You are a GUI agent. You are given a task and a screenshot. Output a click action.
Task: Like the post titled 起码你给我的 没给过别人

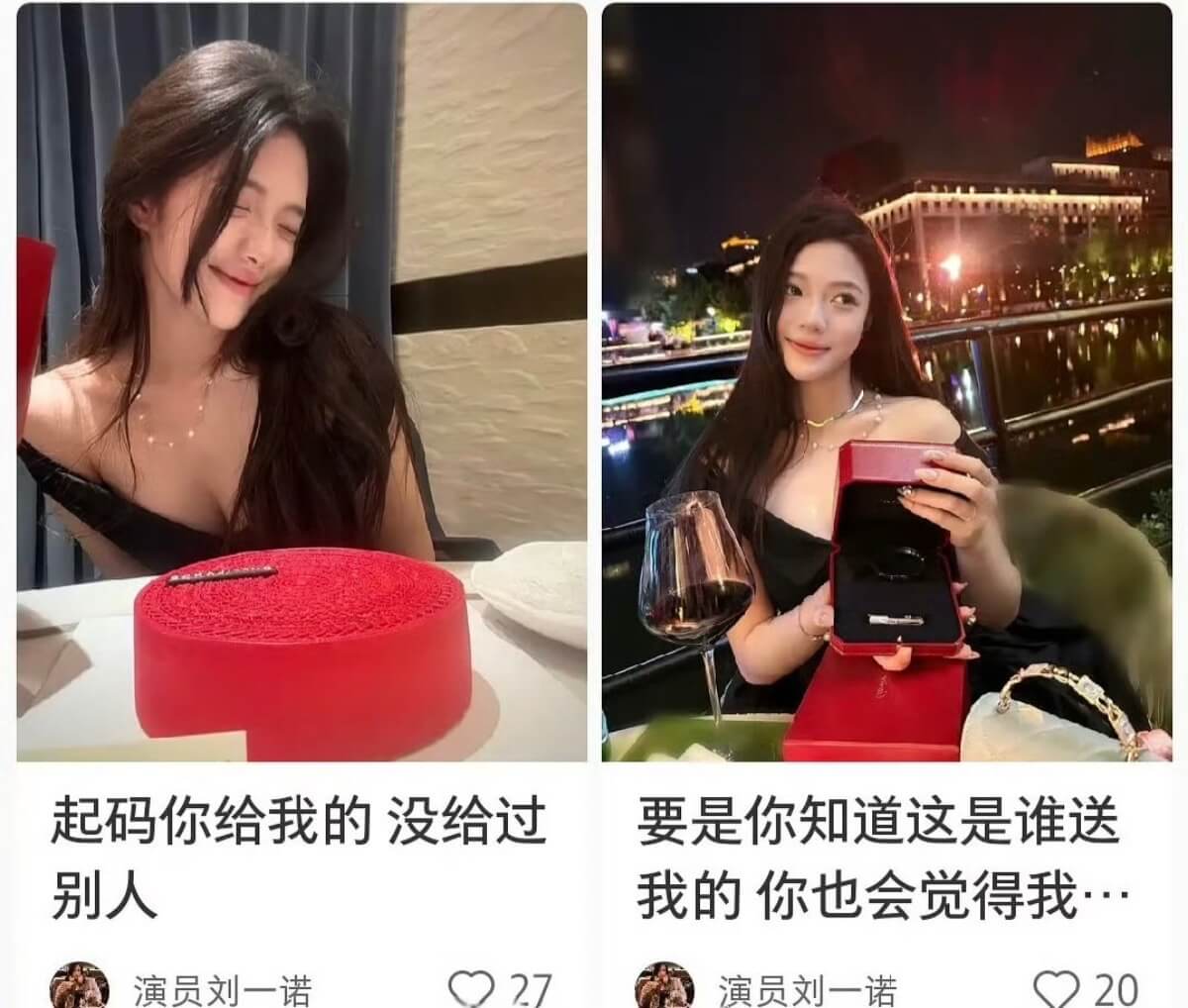tap(471, 987)
